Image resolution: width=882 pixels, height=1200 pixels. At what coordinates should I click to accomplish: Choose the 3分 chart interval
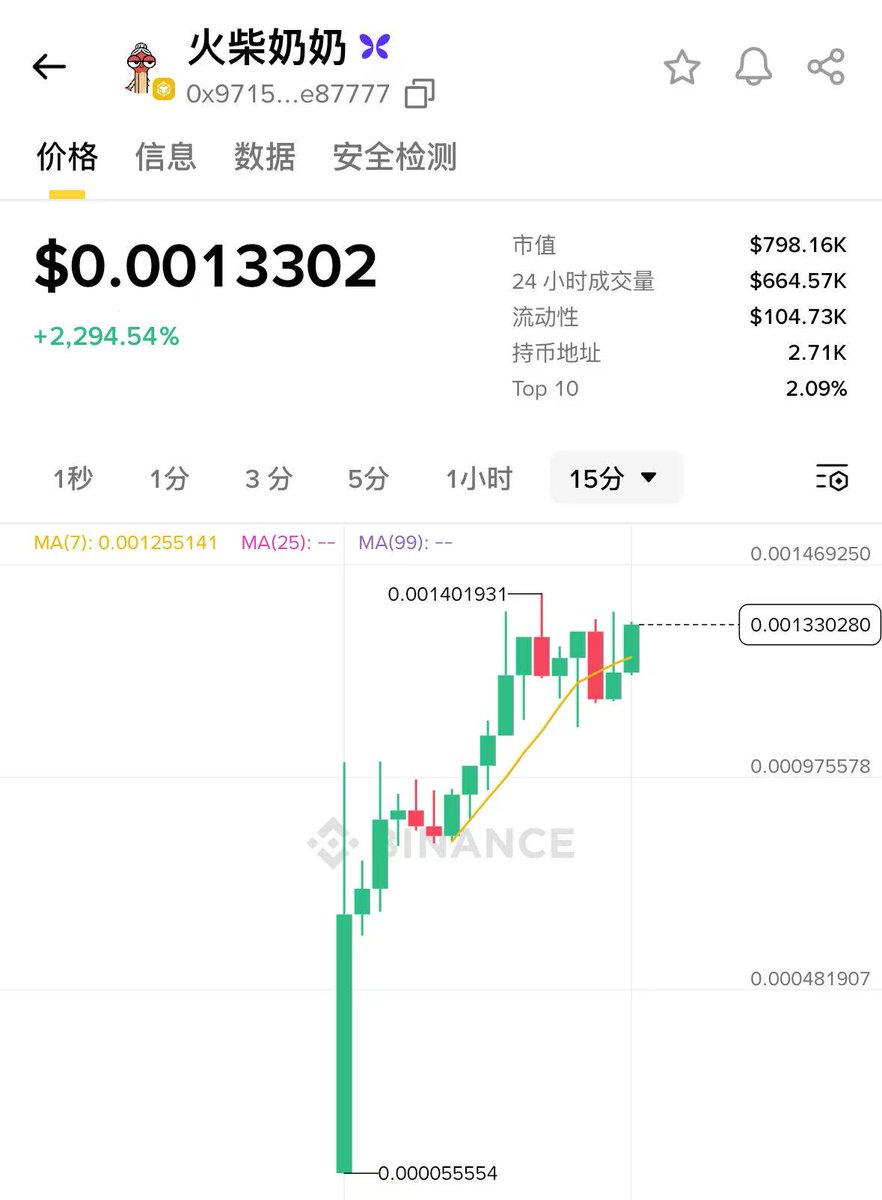coord(268,479)
